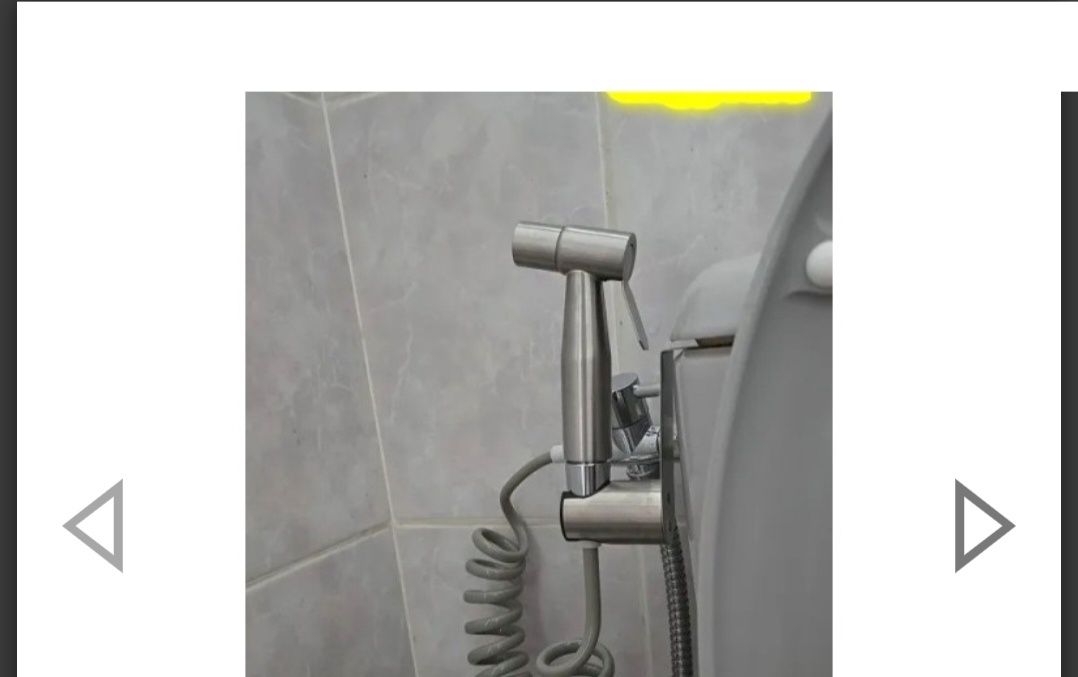This screenshot has width=1078, height=677.
Task: Open the bidet sprayer photo
Action: 538,385
